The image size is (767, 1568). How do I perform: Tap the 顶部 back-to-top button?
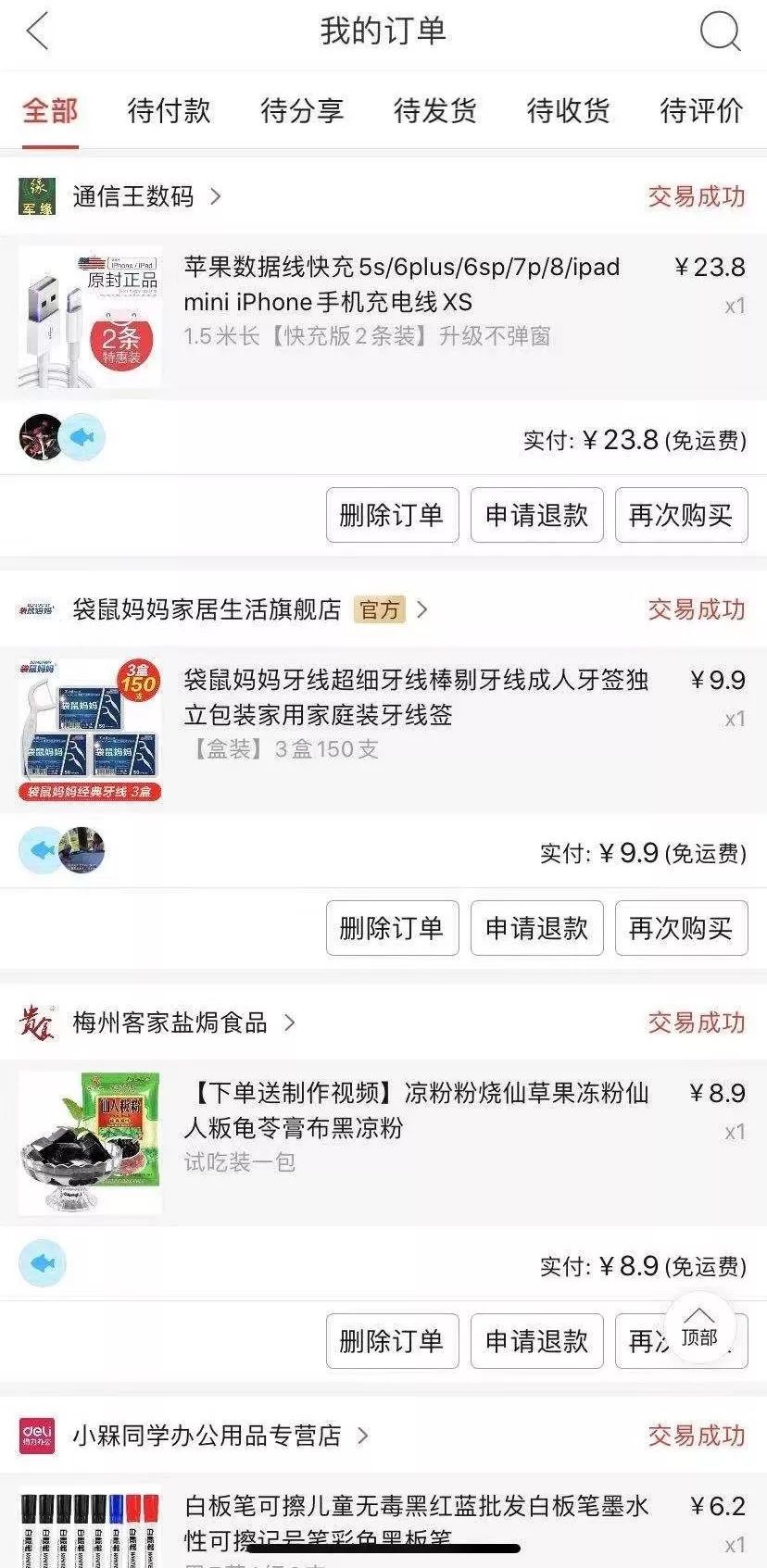click(x=701, y=1326)
